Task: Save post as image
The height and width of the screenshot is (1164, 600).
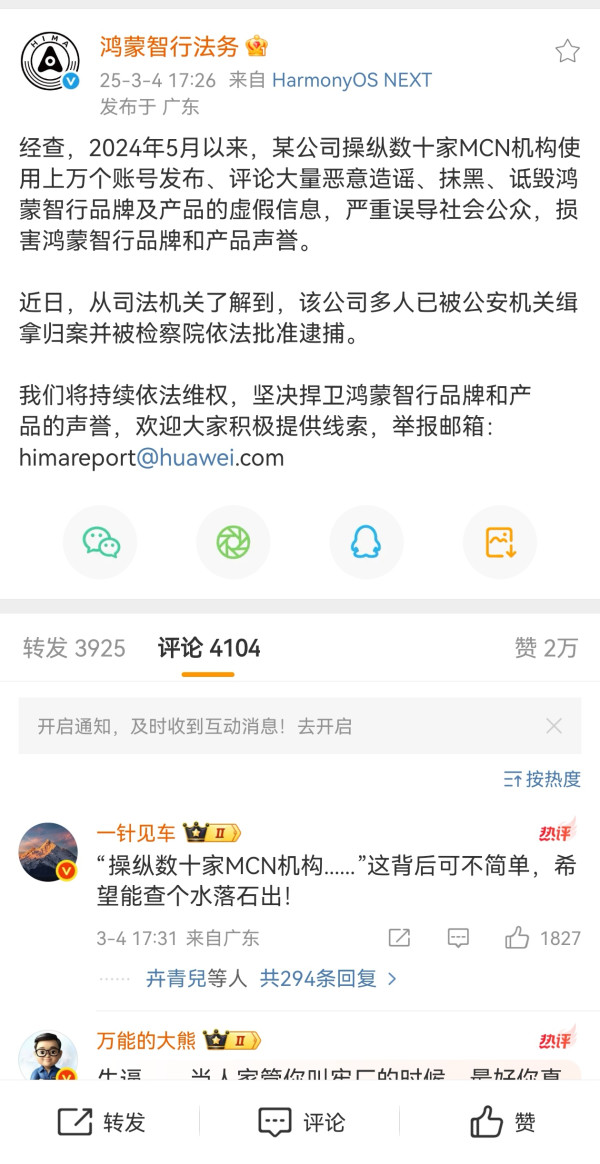Action: coord(499,542)
